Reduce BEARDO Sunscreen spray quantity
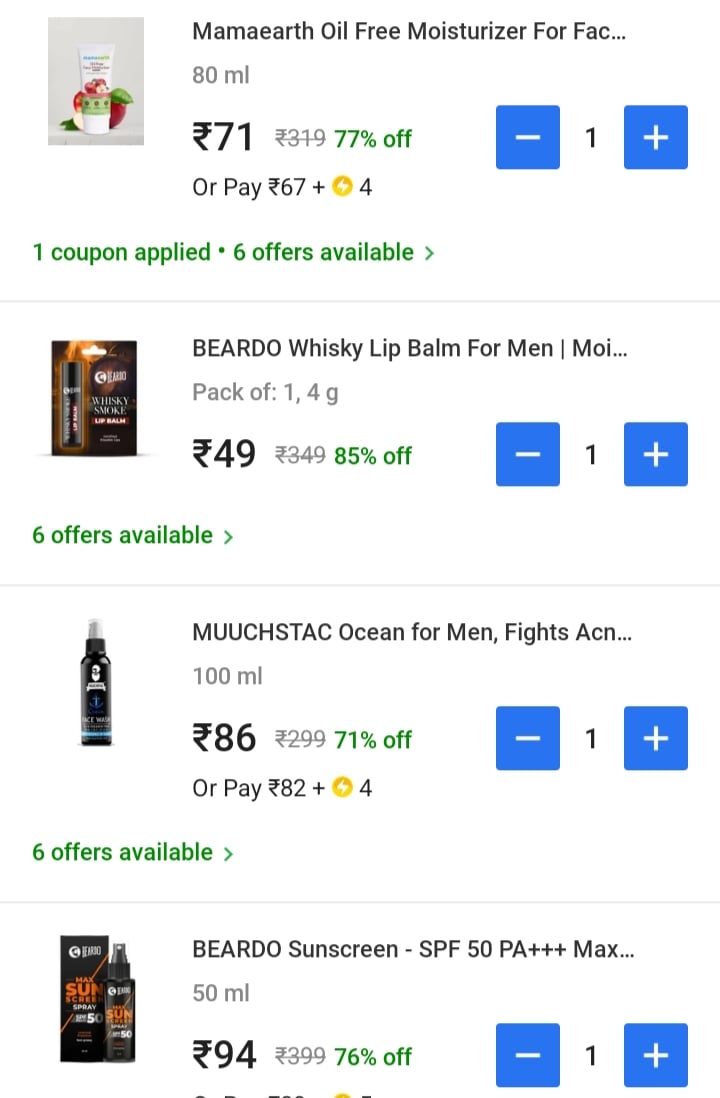 [x=528, y=1055]
